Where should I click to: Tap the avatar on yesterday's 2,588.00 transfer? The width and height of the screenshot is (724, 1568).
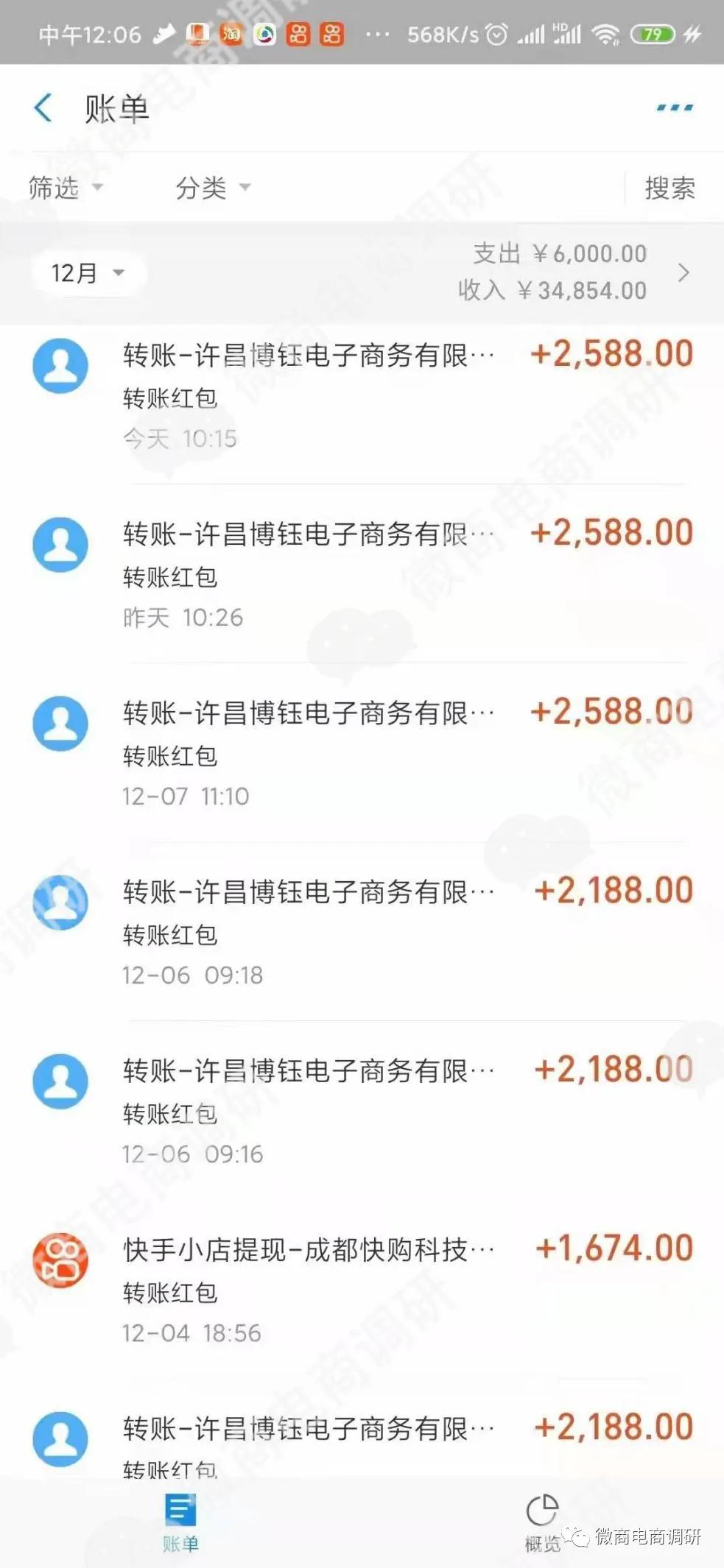point(61,545)
